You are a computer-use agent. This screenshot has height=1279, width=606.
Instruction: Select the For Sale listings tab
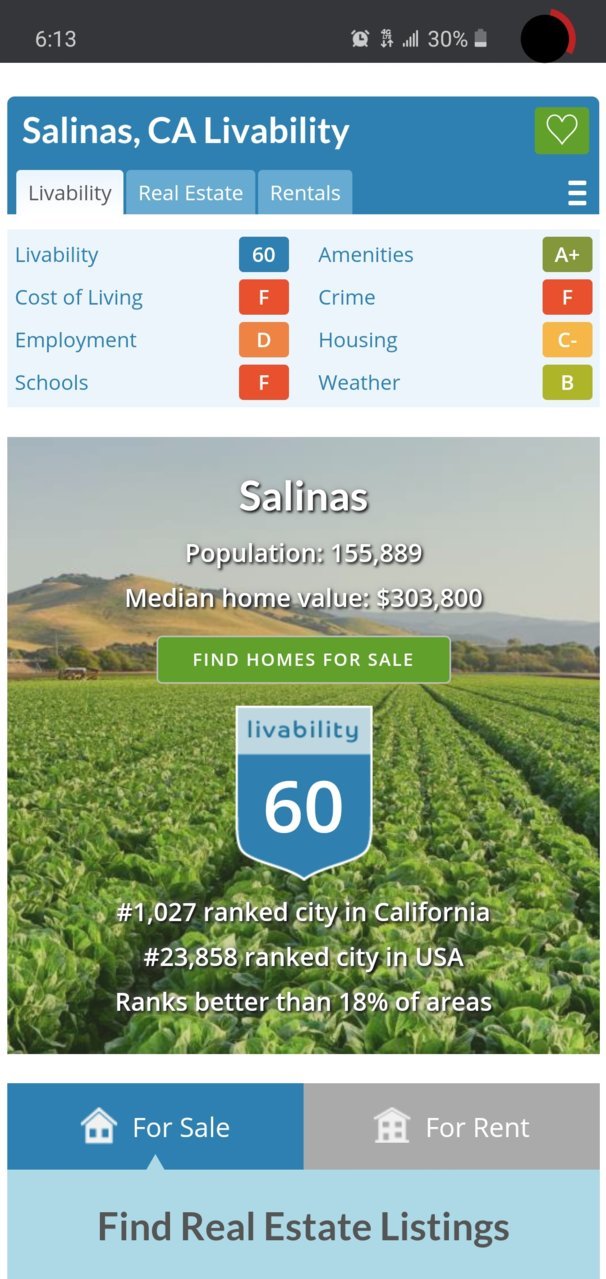[155, 1127]
